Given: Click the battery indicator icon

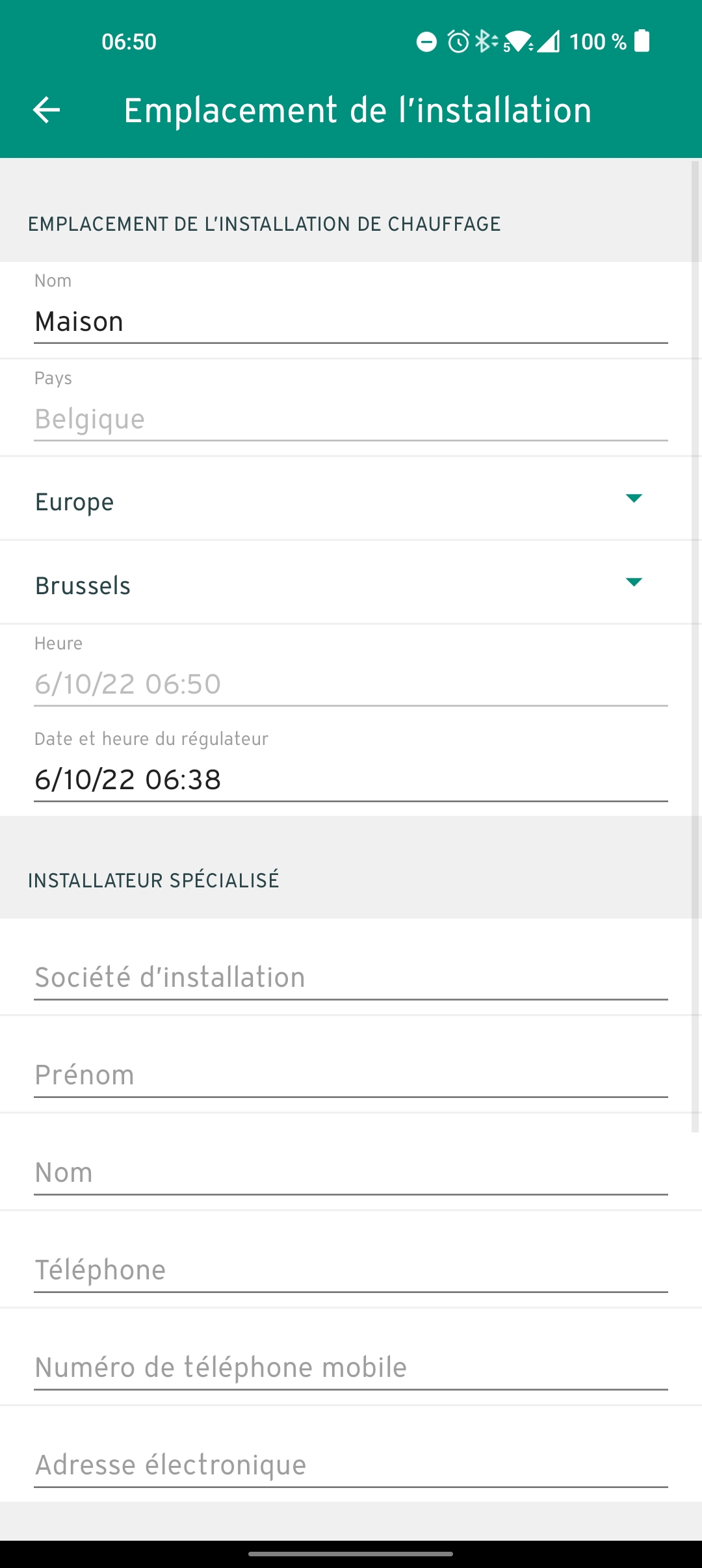Looking at the screenshot, I should [x=641, y=42].
